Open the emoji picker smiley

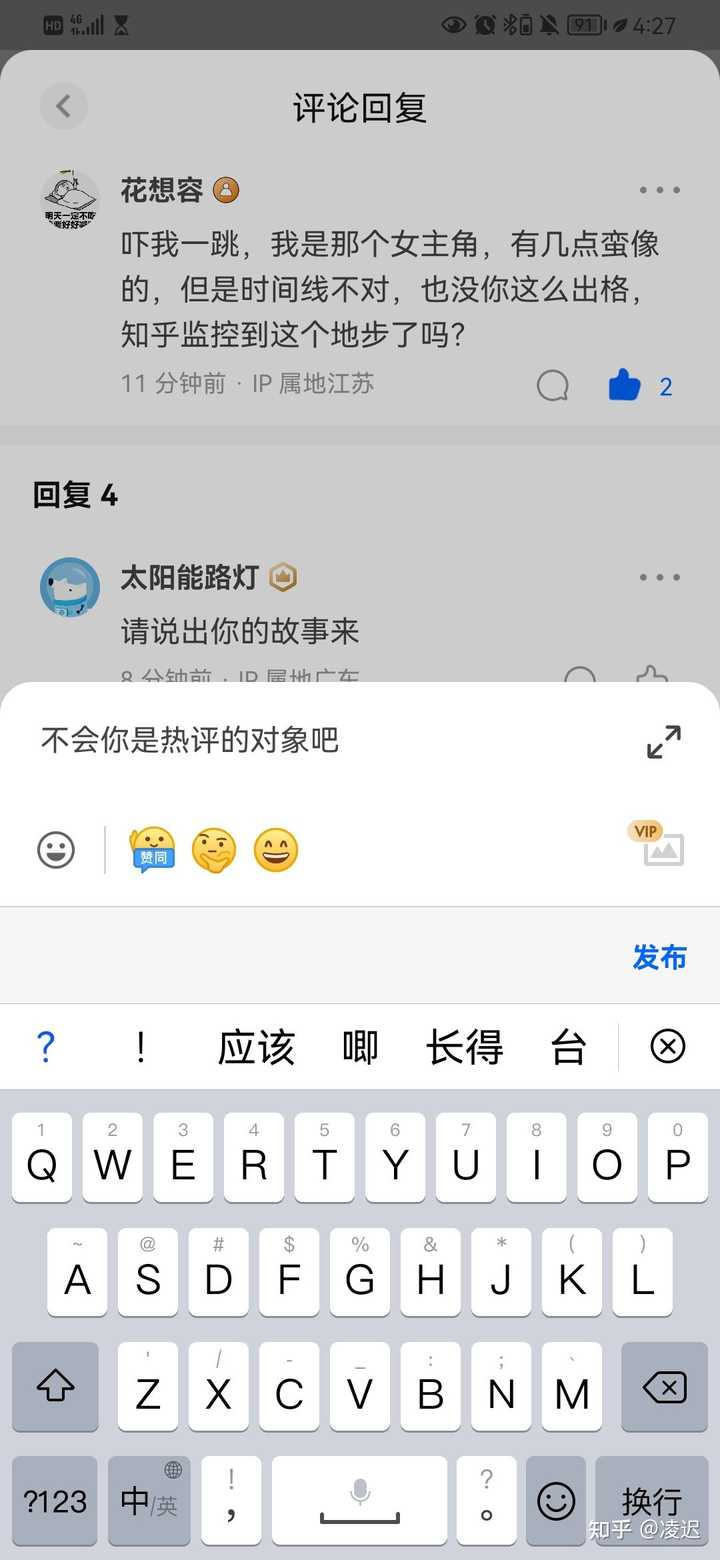click(x=56, y=850)
